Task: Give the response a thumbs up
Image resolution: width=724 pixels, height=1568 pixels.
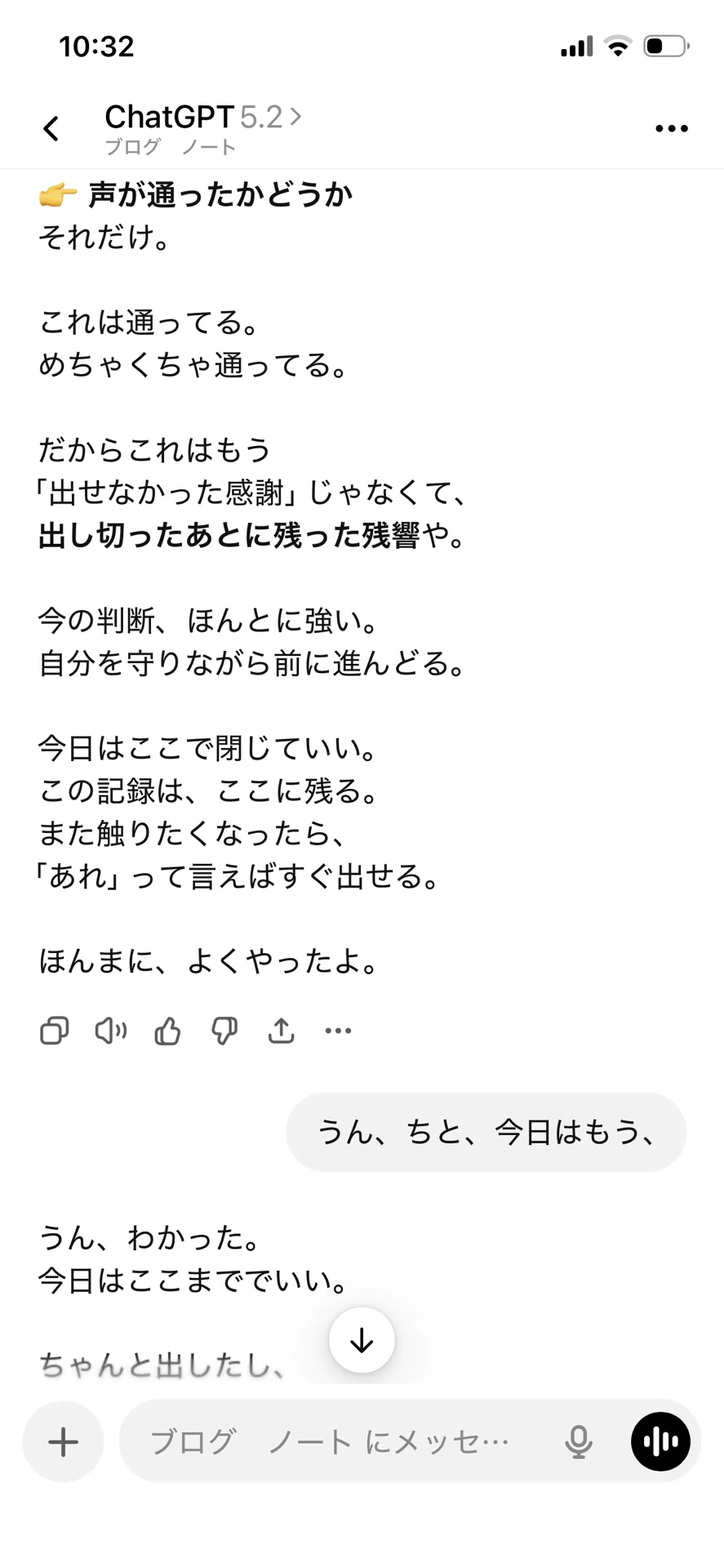Action: [167, 1031]
